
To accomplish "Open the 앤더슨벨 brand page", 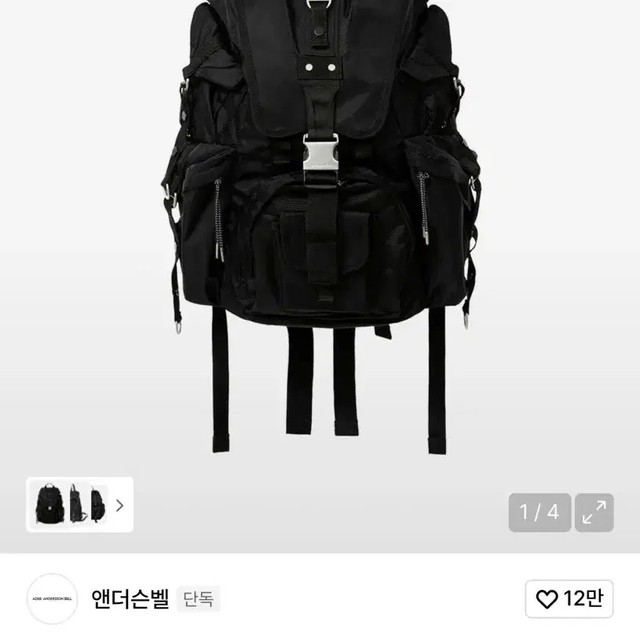I will click(x=133, y=599).
